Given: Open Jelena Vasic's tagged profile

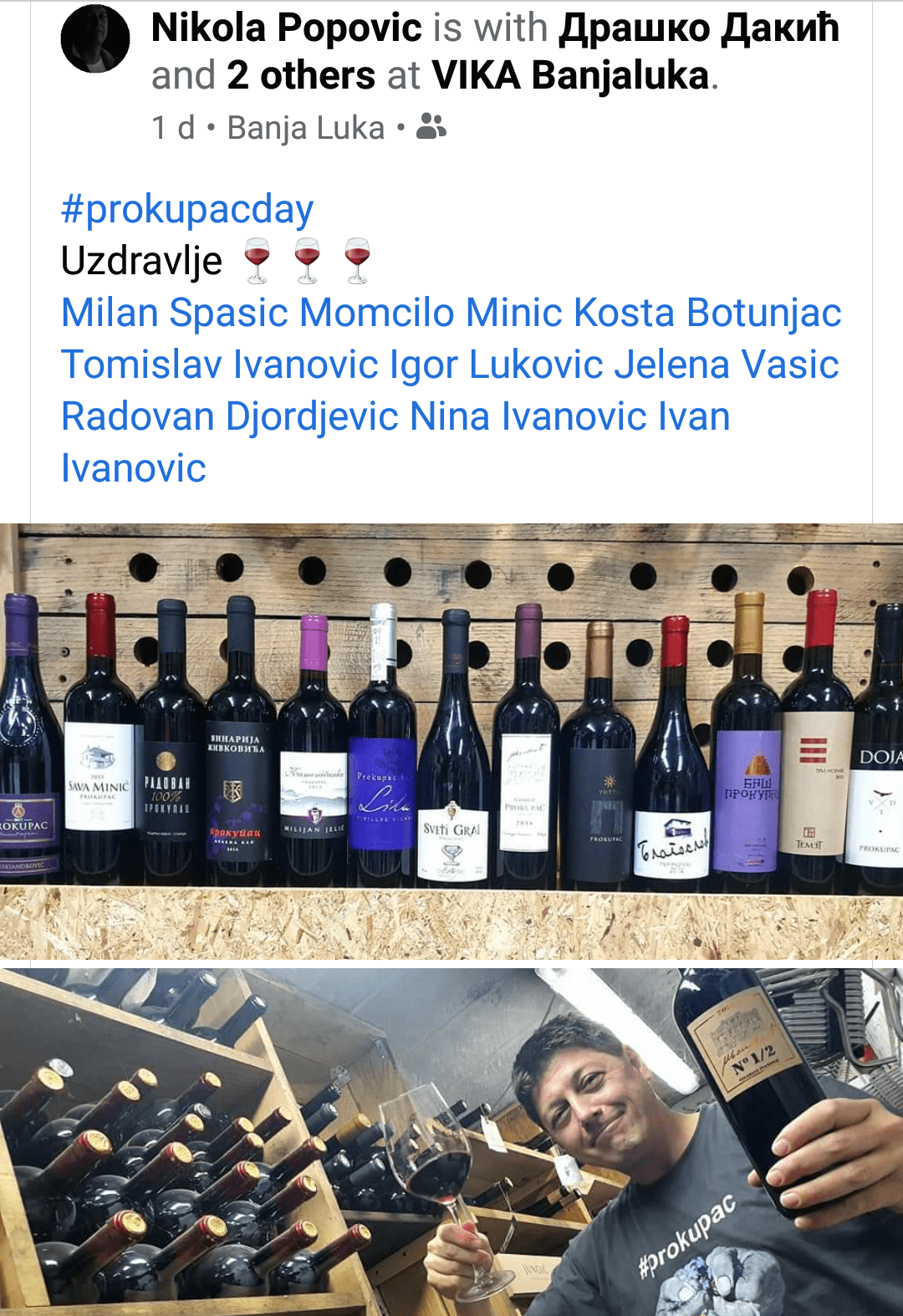Looking at the screenshot, I should point(726,365).
